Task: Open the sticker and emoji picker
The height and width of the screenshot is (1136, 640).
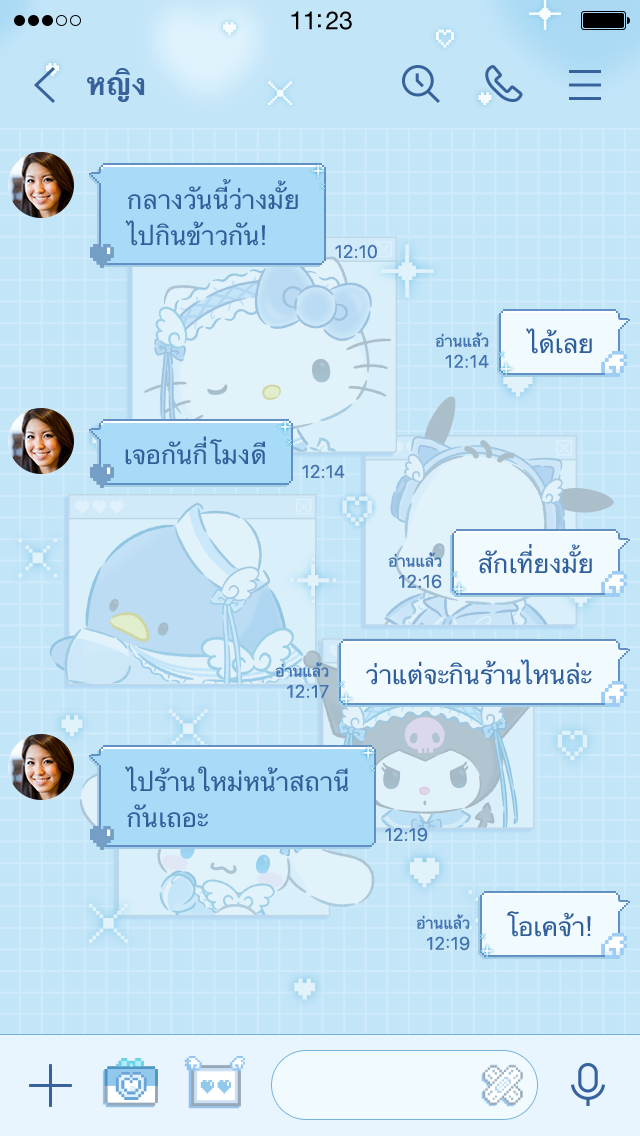Action: click(503, 1085)
